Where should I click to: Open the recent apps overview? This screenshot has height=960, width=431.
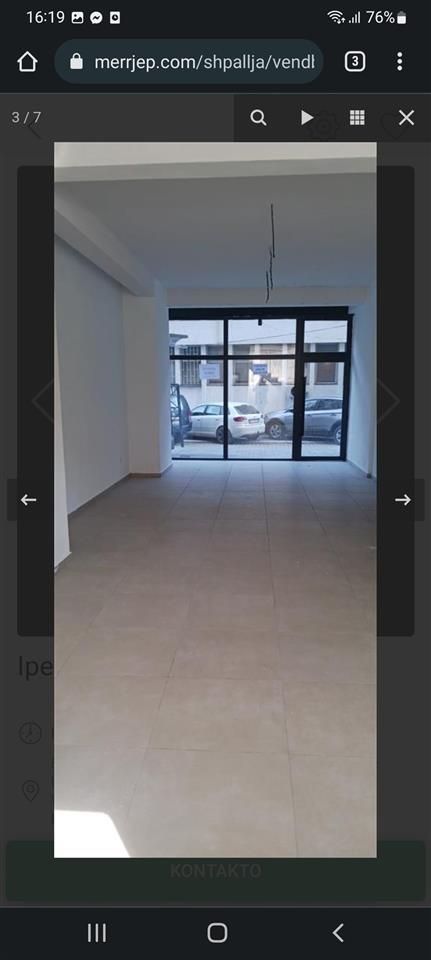click(97, 932)
